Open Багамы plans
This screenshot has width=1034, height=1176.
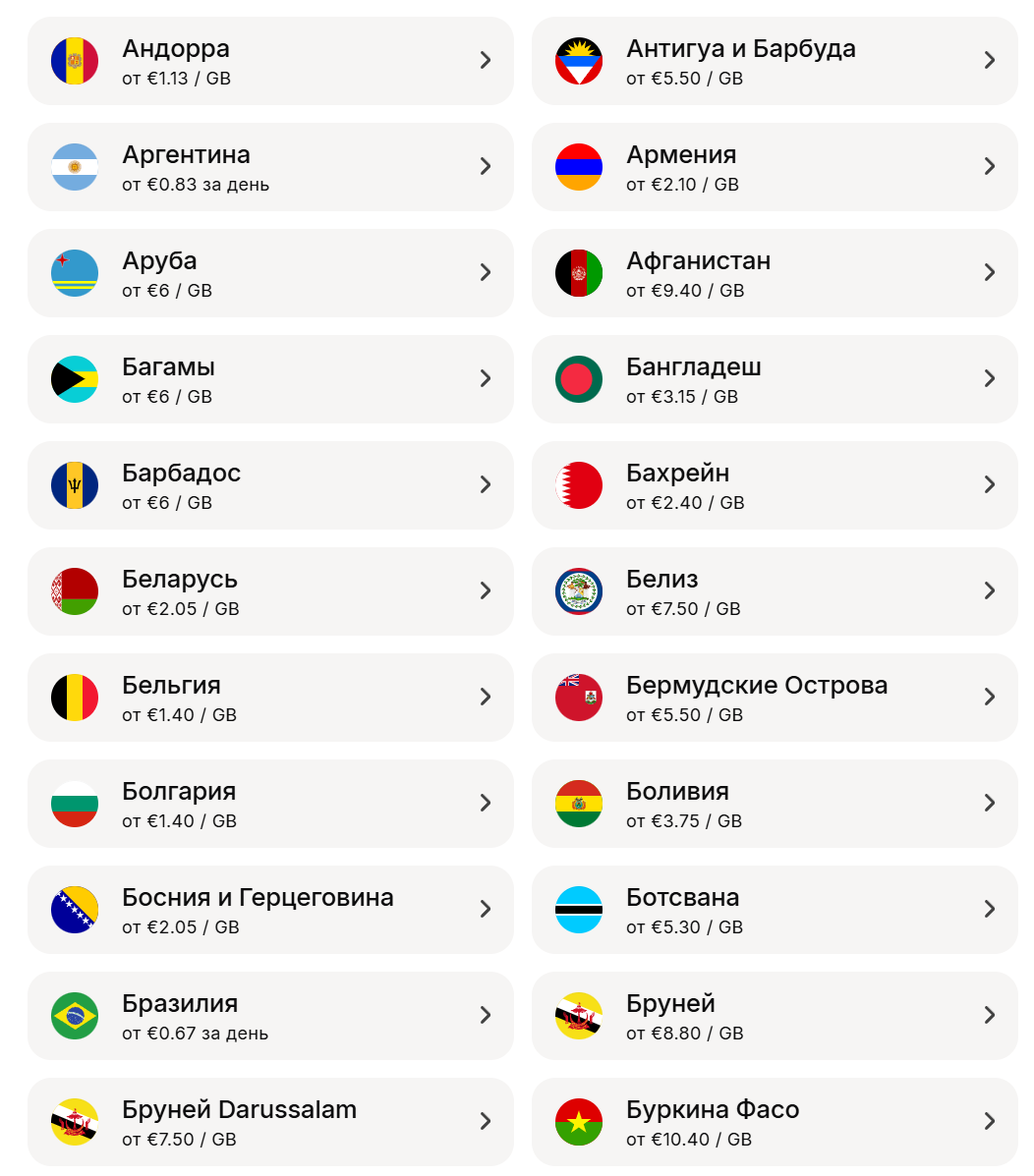click(270, 379)
